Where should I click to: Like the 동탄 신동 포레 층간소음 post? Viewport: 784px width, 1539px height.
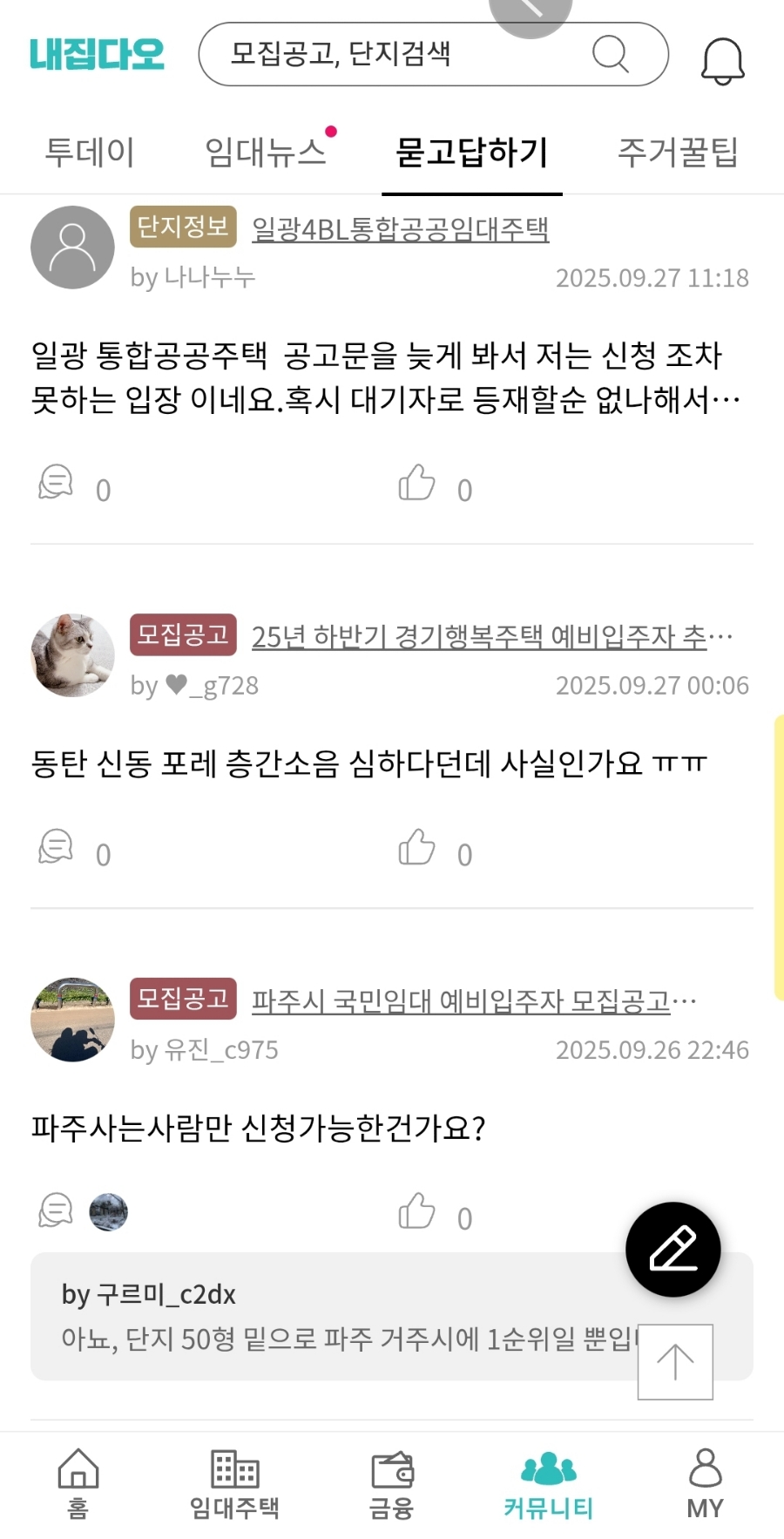click(417, 848)
